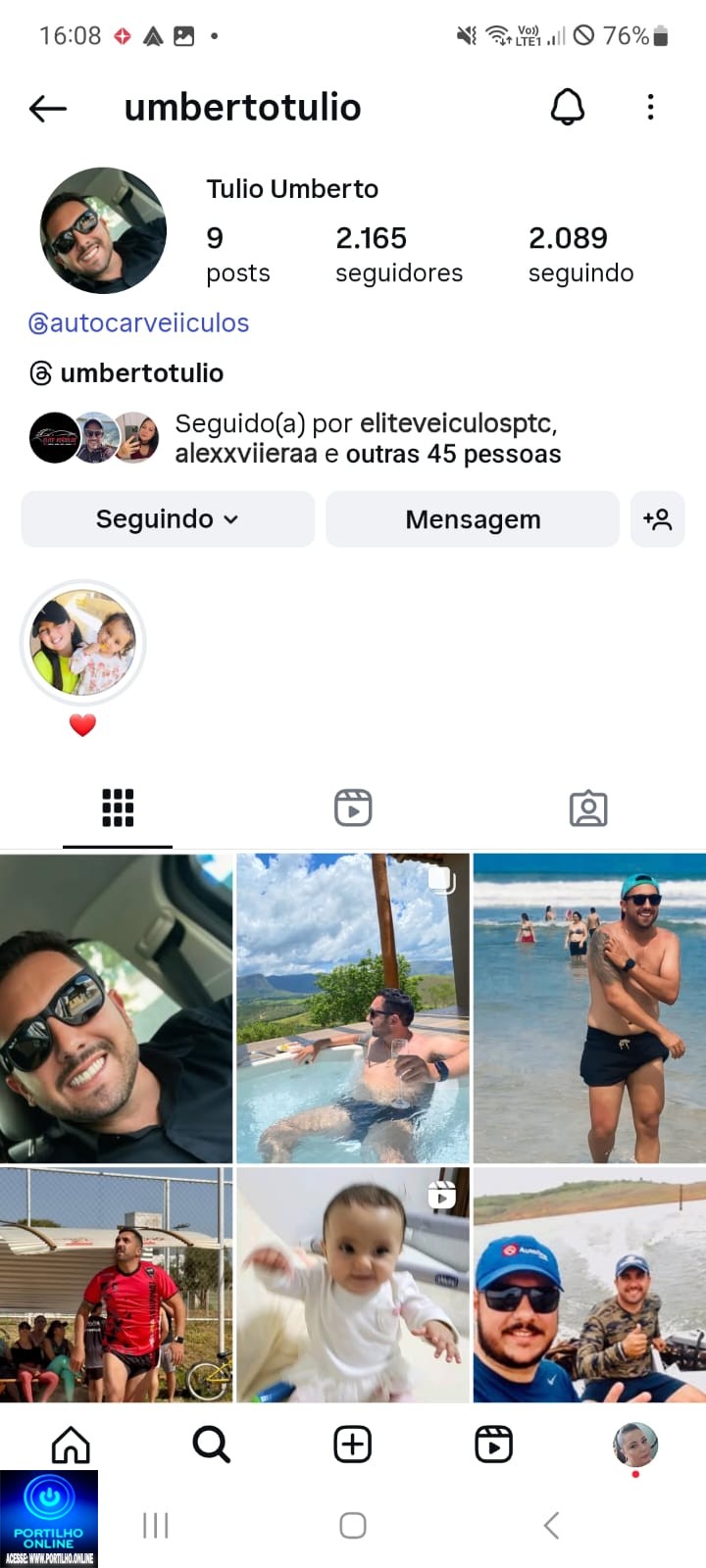Open the umbertotulio Threads link
706x1568 pixels.
tap(127, 373)
